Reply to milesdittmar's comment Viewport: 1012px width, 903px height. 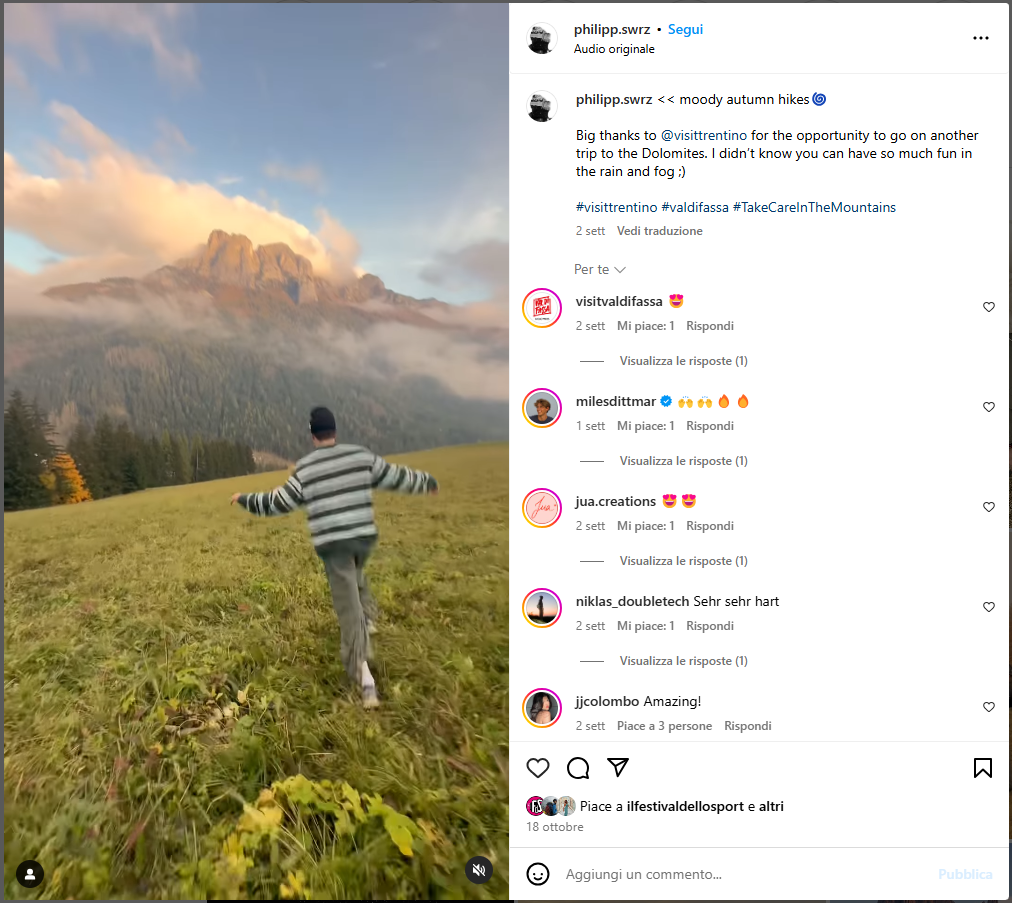[710, 426]
